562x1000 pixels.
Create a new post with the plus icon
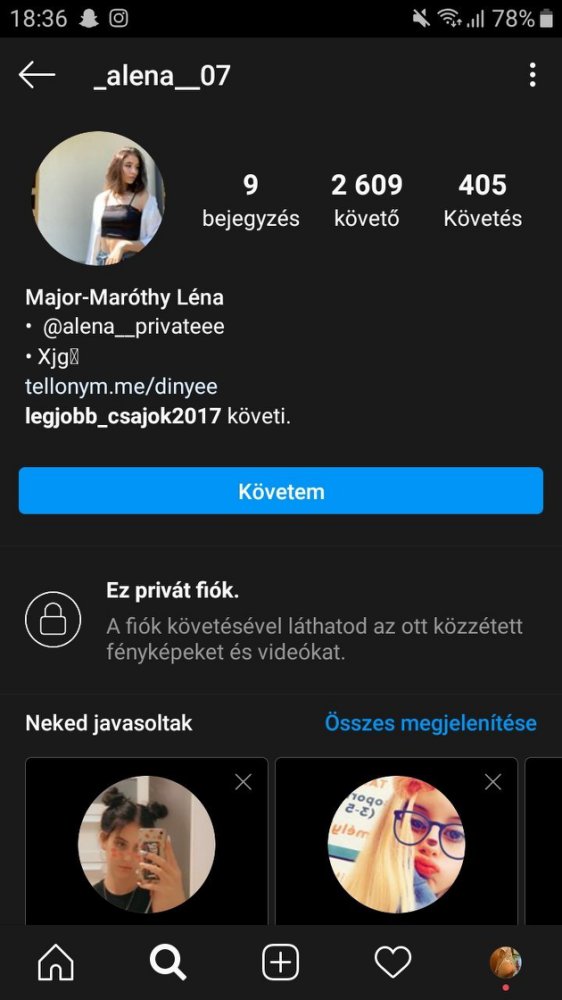281,962
